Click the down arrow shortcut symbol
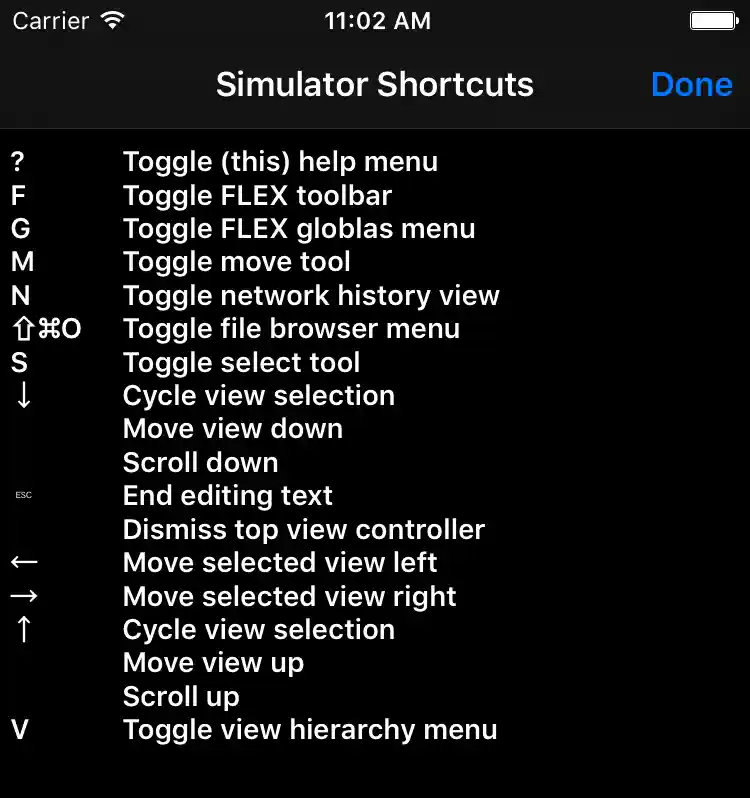750x798 pixels. (x=22, y=395)
